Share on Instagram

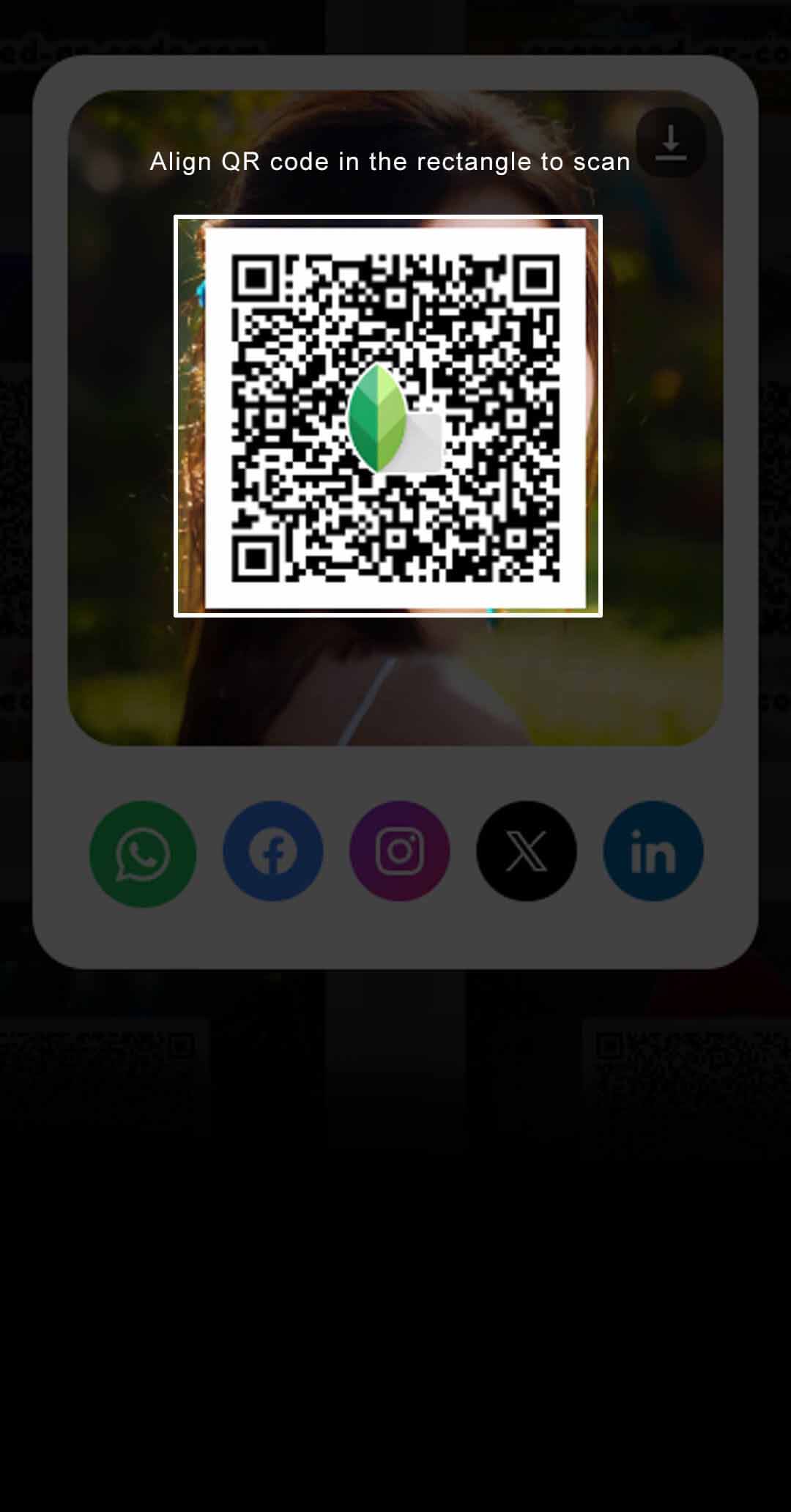(x=399, y=850)
